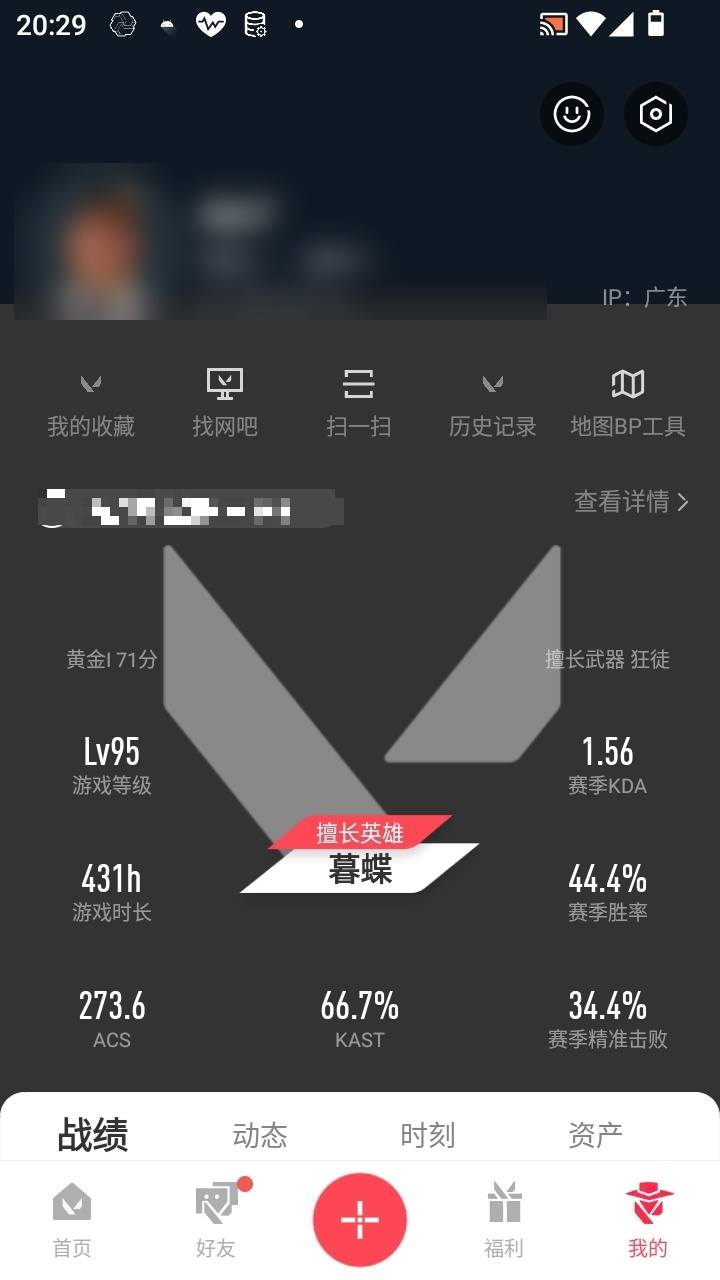The height and width of the screenshot is (1280, 720).
Task: Open the camera hexagon icon at top right
Action: (x=655, y=114)
